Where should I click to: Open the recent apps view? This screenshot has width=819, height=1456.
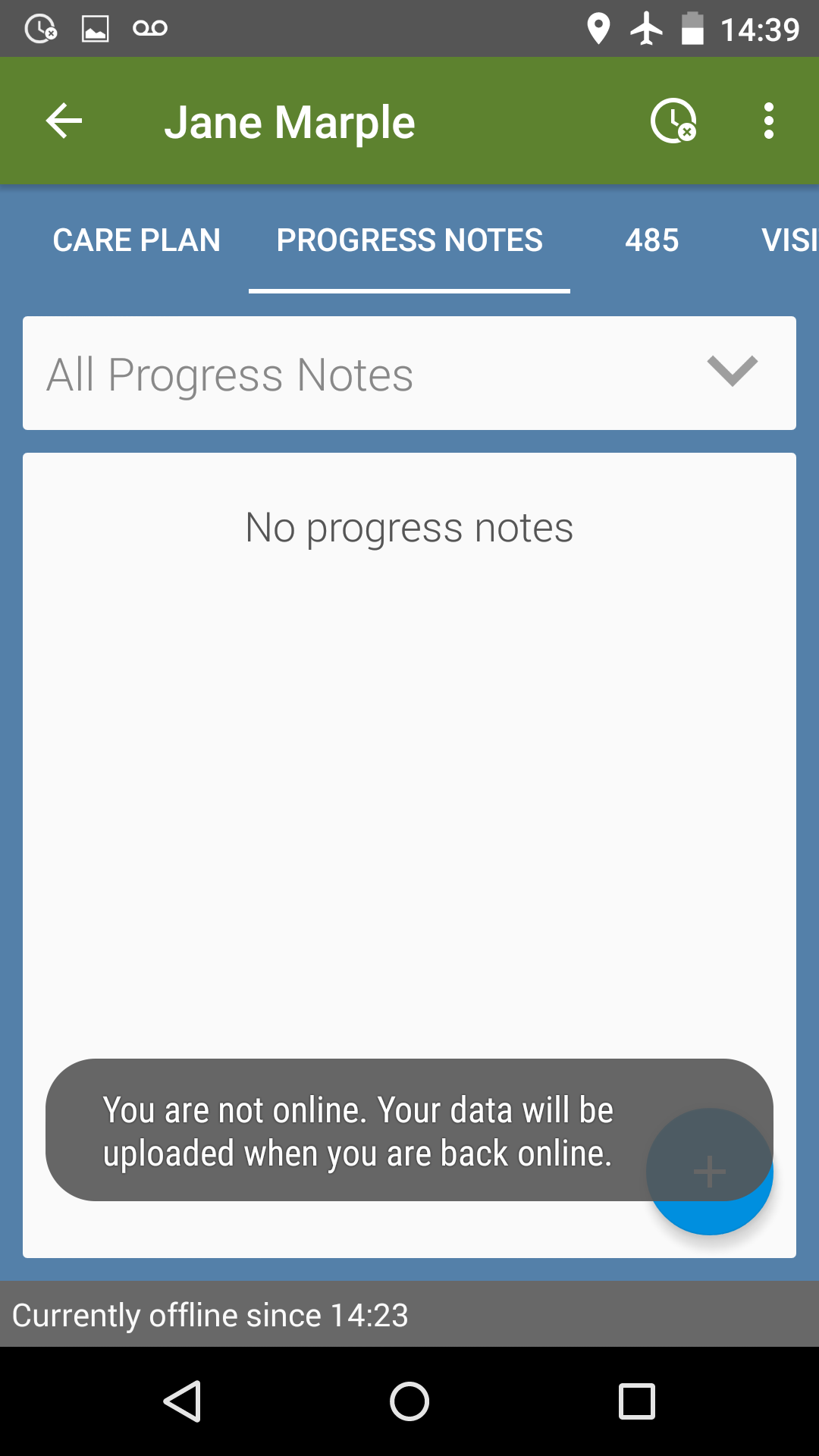[637, 1401]
